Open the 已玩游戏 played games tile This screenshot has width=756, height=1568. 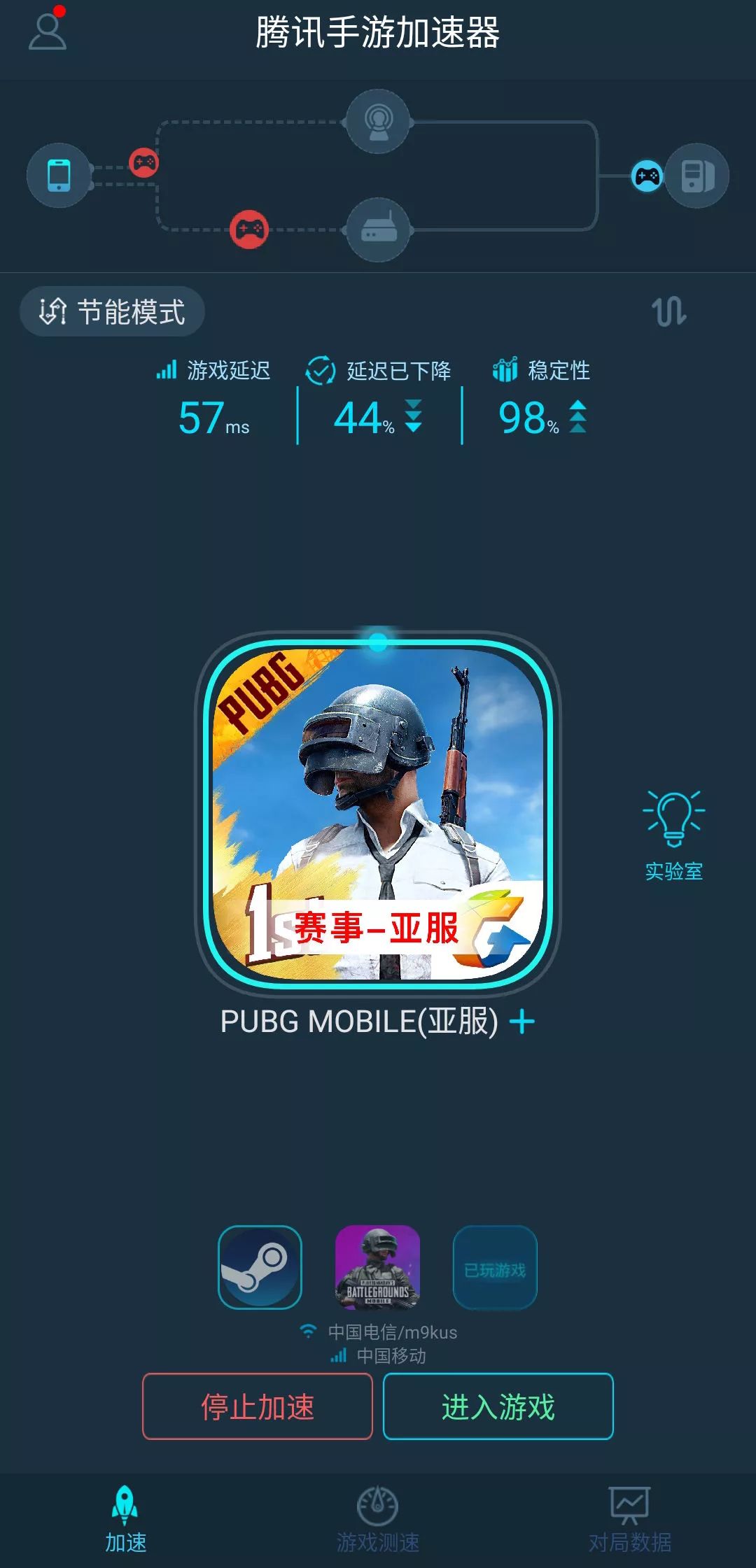[x=495, y=1267]
